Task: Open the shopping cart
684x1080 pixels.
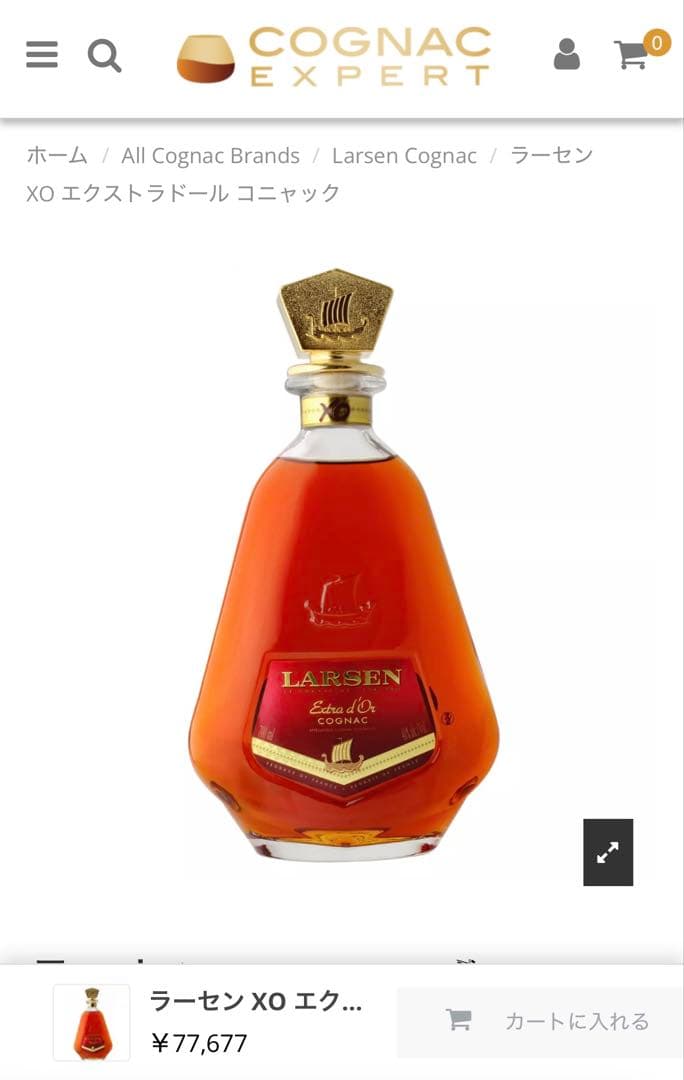Action: [x=634, y=54]
